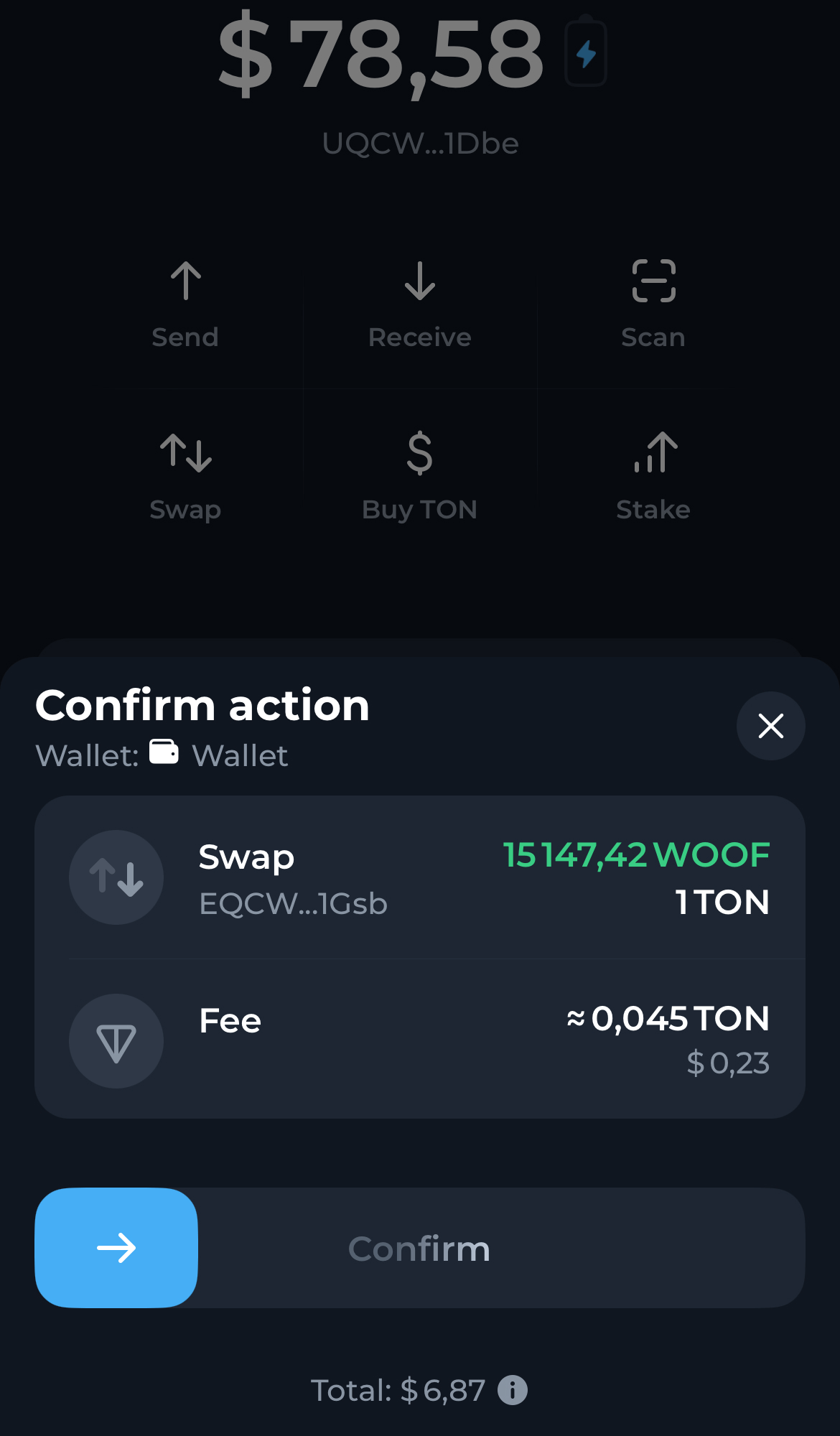Screen dimensions: 840x1436
Task: Select the Stake icon
Action: pyautogui.click(x=653, y=452)
